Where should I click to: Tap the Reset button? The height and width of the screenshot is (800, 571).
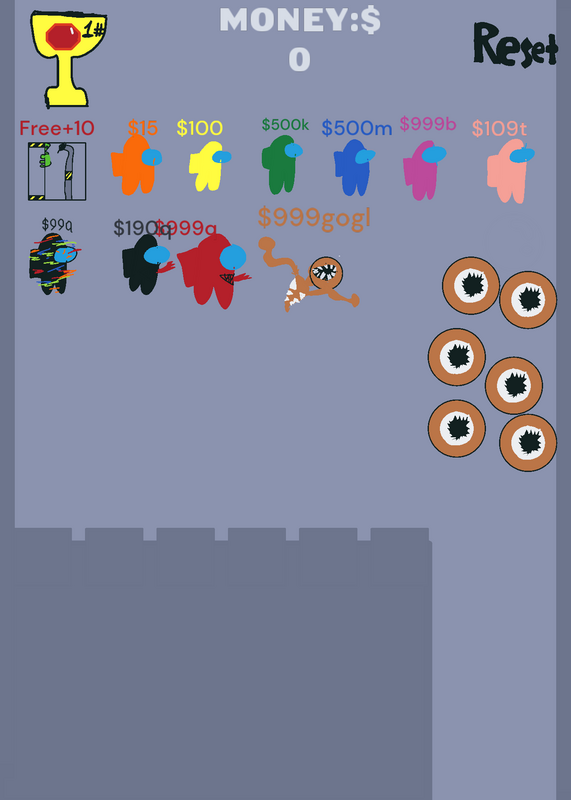pyautogui.click(x=514, y=45)
